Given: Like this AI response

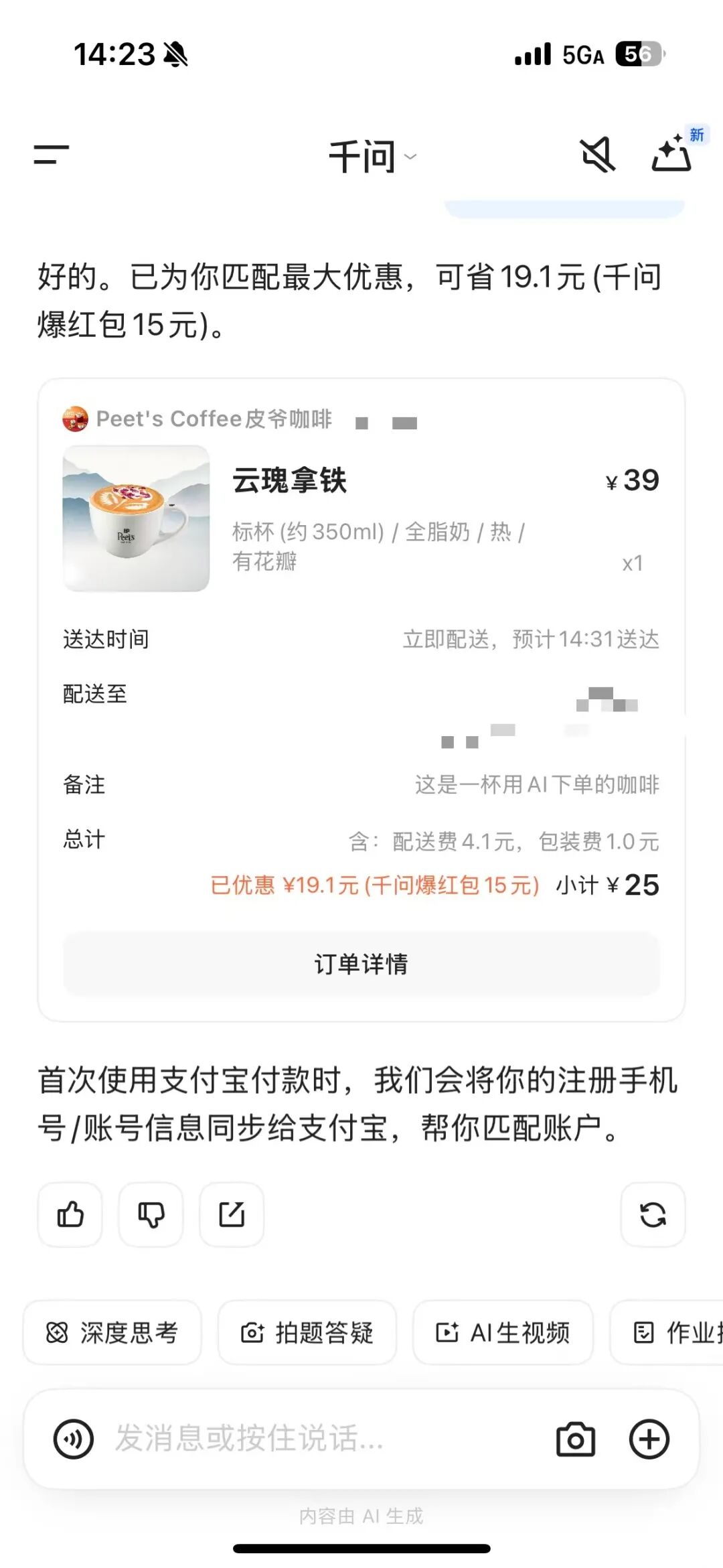Looking at the screenshot, I should (70, 1214).
